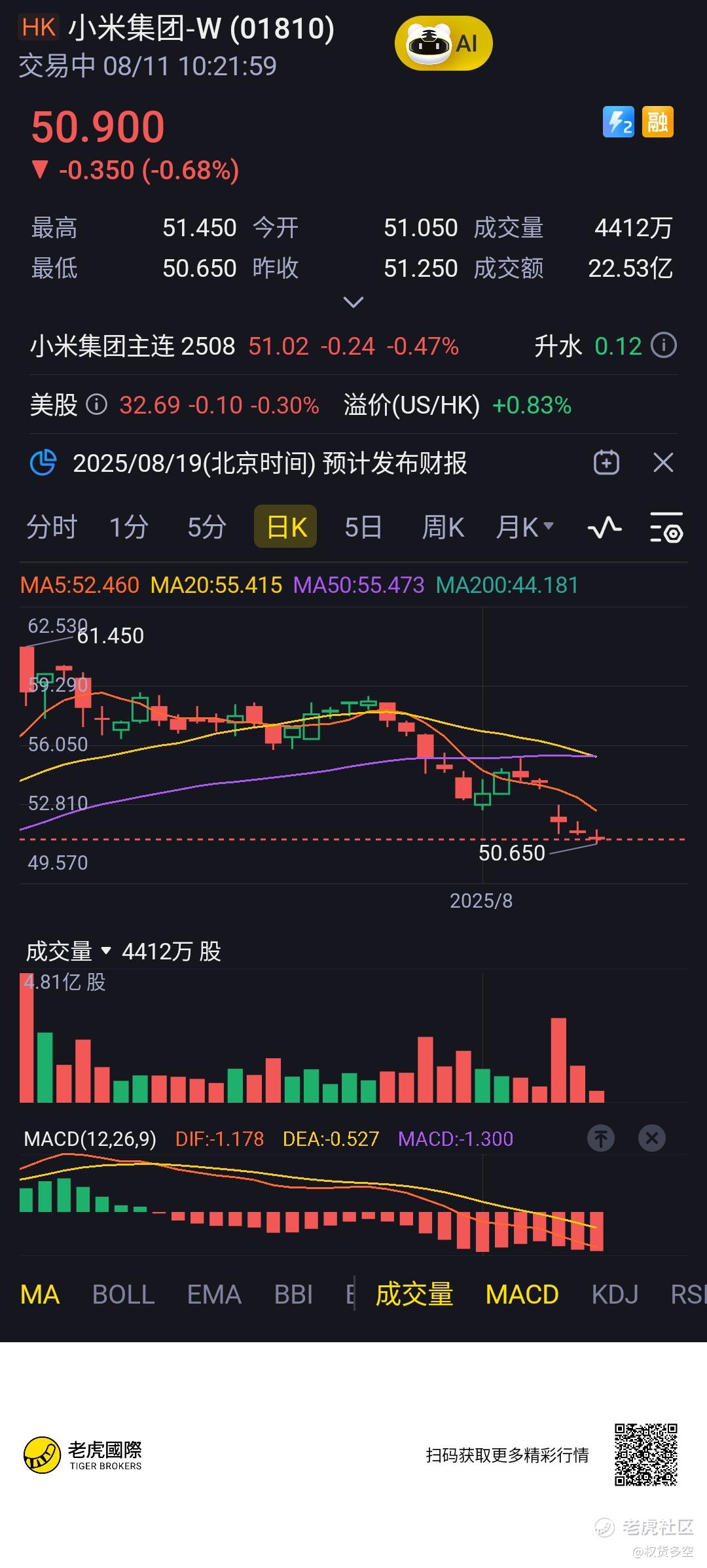The width and height of the screenshot is (707, 1568).
Task: Expand the quote details chevron
Action: pyautogui.click(x=353, y=302)
